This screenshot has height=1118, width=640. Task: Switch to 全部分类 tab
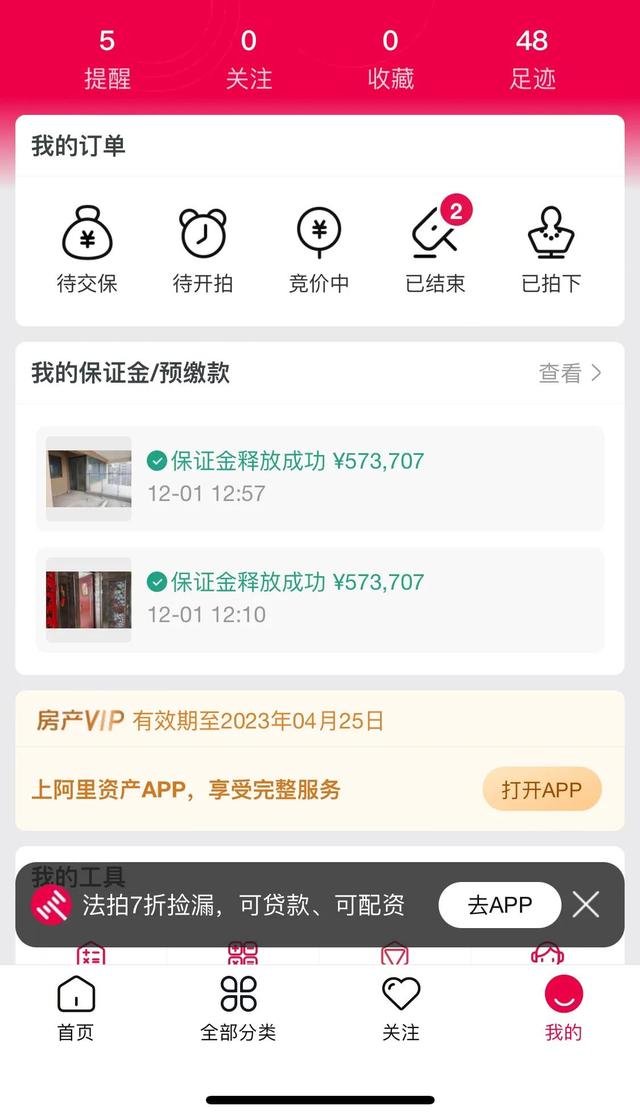[x=238, y=1008]
